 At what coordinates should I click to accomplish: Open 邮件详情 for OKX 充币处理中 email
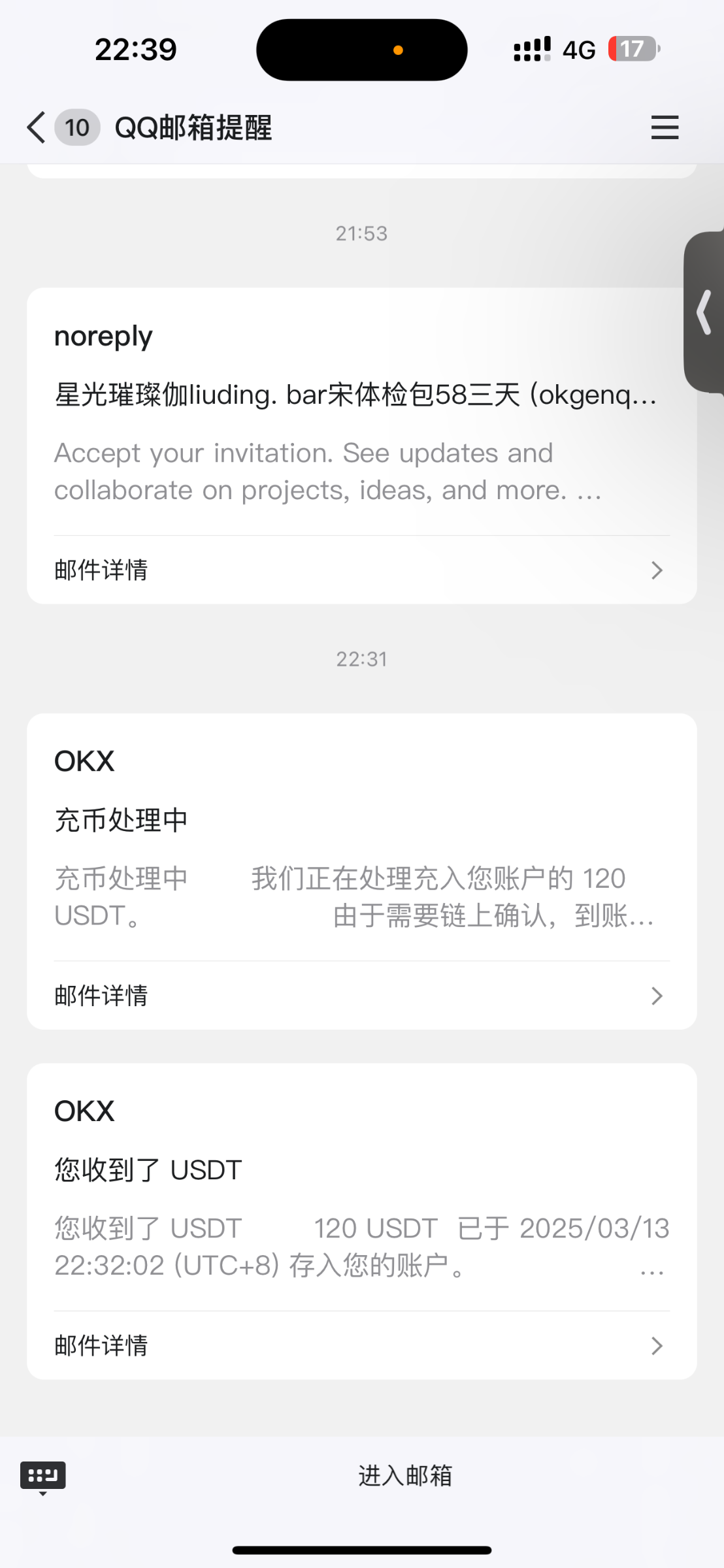click(361, 996)
